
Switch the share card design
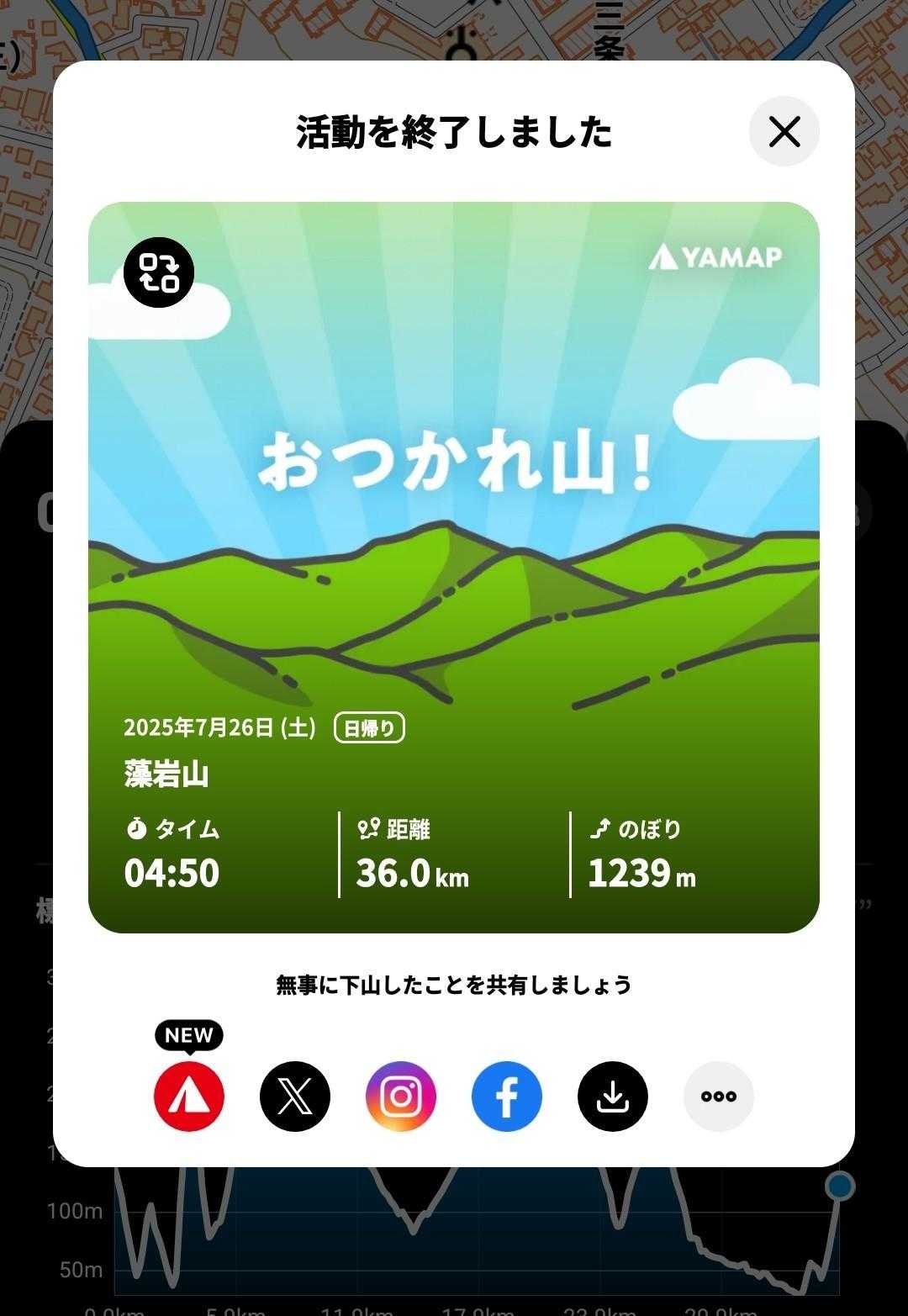[159, 272]
